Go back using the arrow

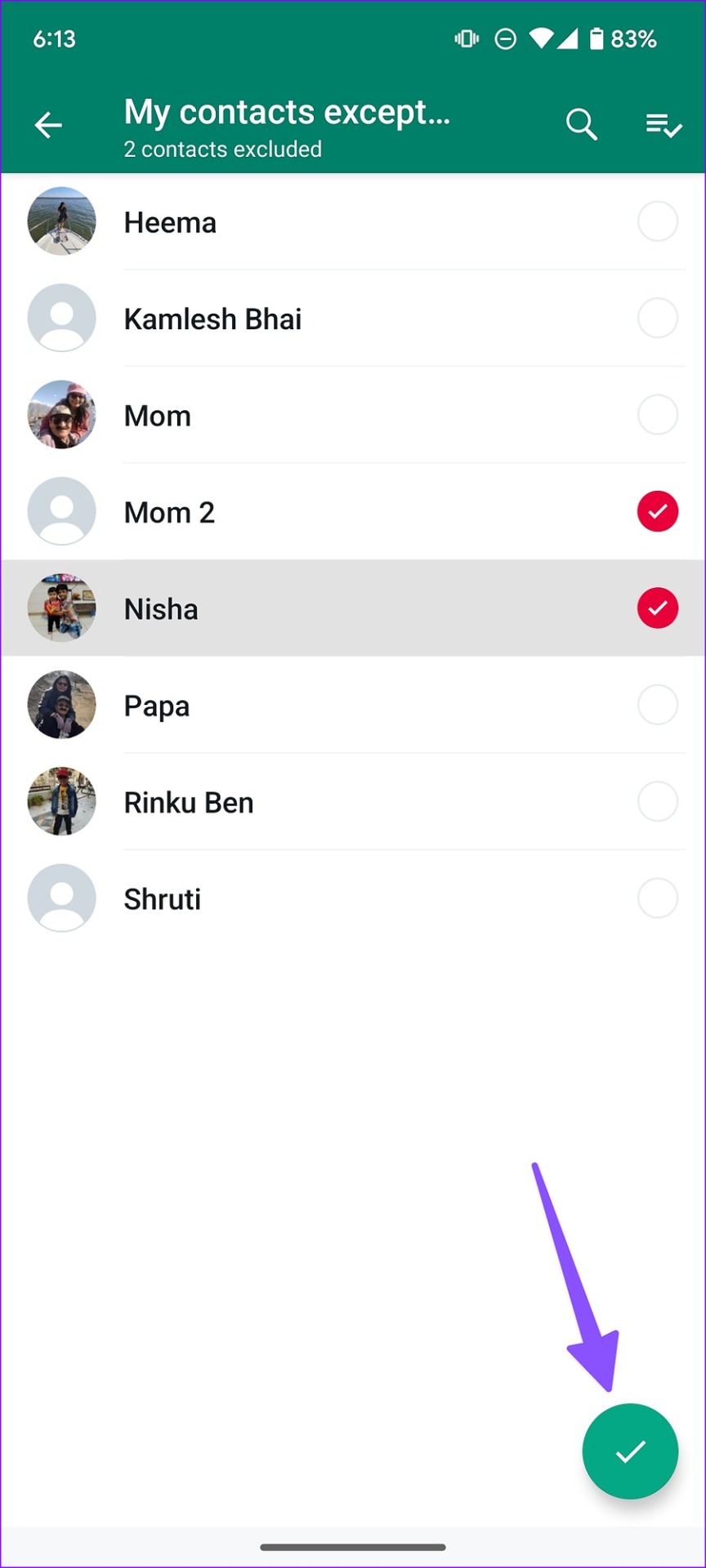click(48, 125)
